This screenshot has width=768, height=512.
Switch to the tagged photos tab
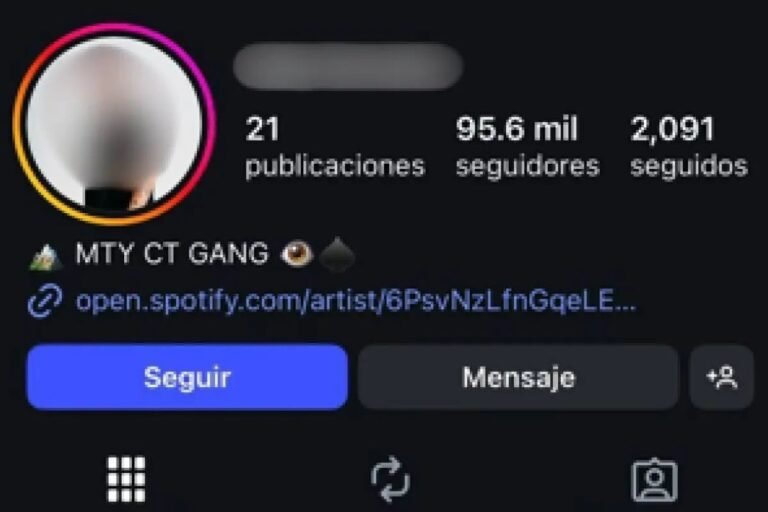coord(654,479)
